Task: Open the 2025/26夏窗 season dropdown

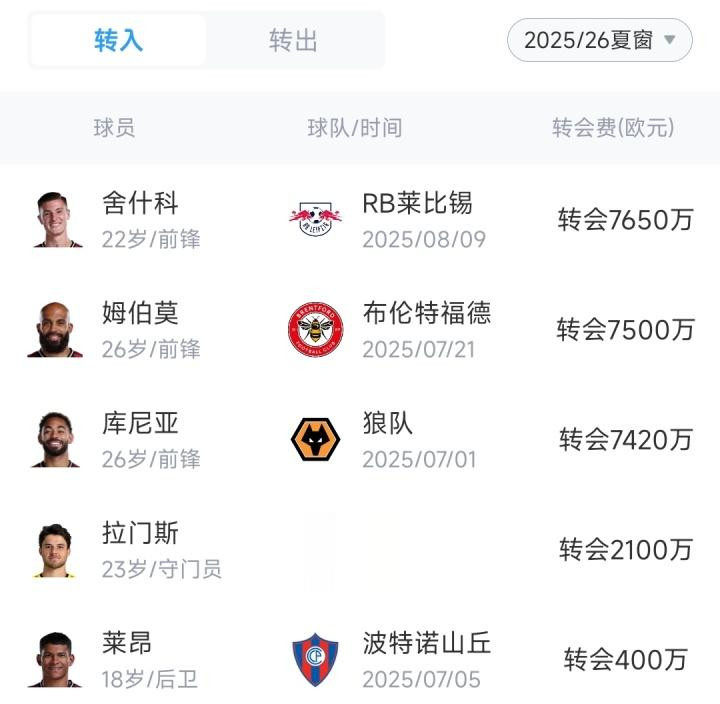Action: click(x=600, y=41)
